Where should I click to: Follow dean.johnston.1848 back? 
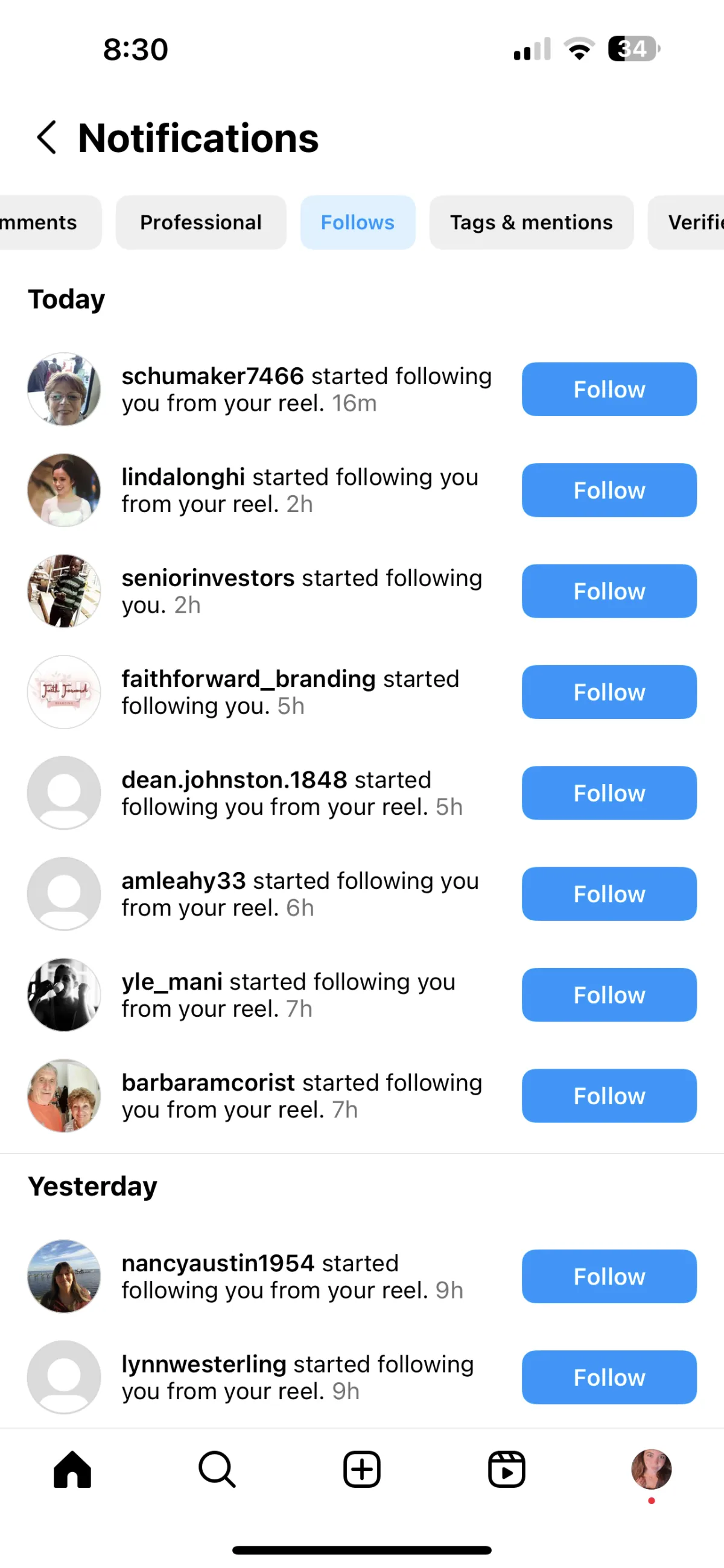(609, 793)
